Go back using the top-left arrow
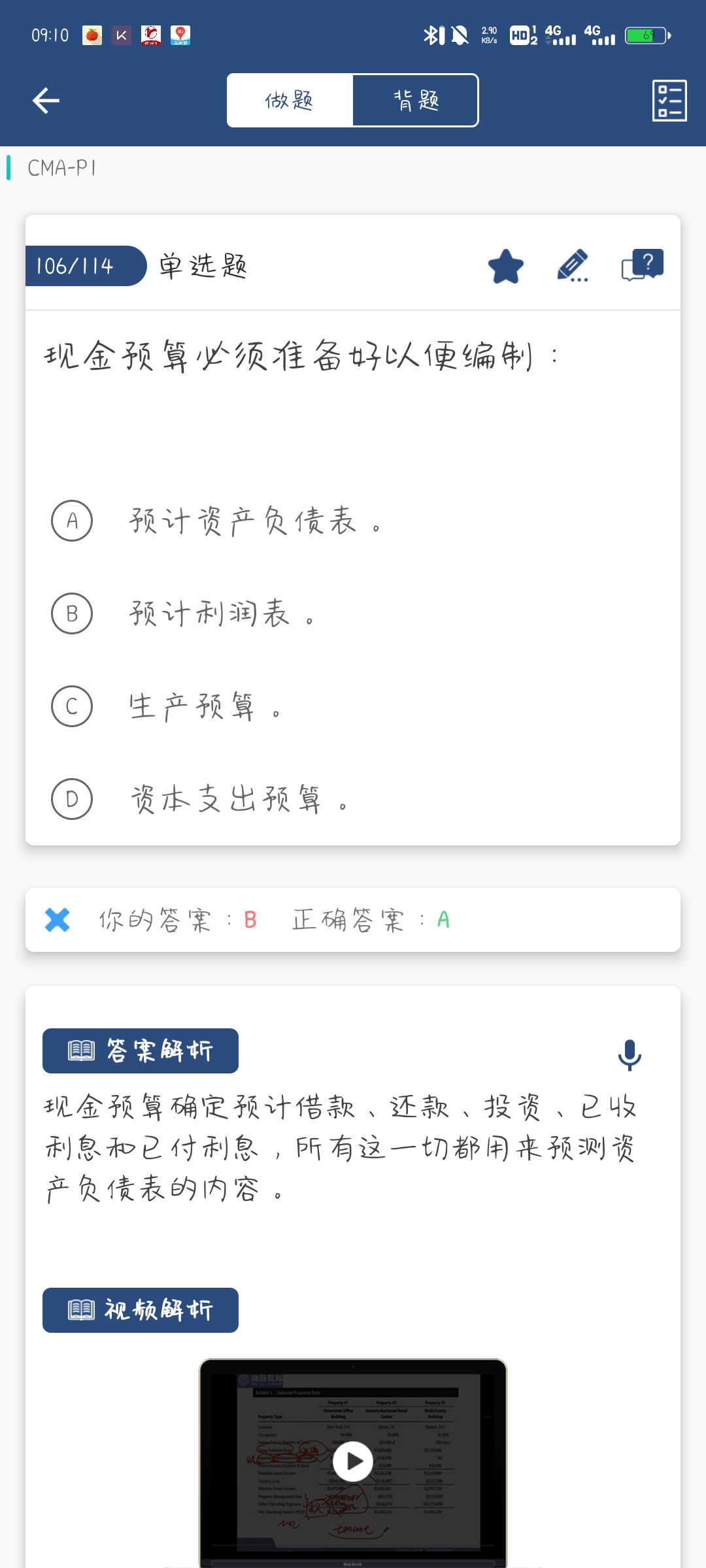 tap(46, 101)
